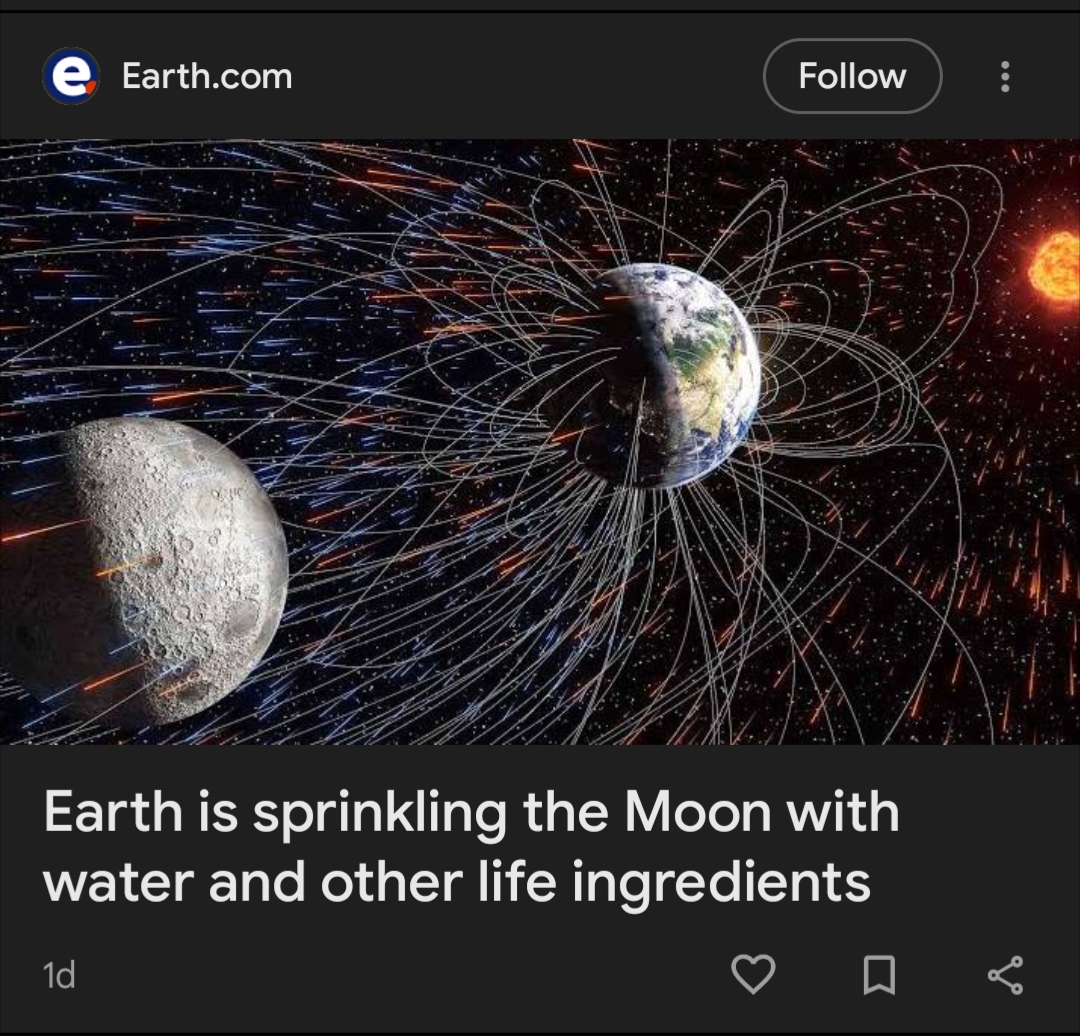The height and width of the screenshot is (1036, 1080).
Task: Follow the Earth.com publisher
Action: click(852, 76)
